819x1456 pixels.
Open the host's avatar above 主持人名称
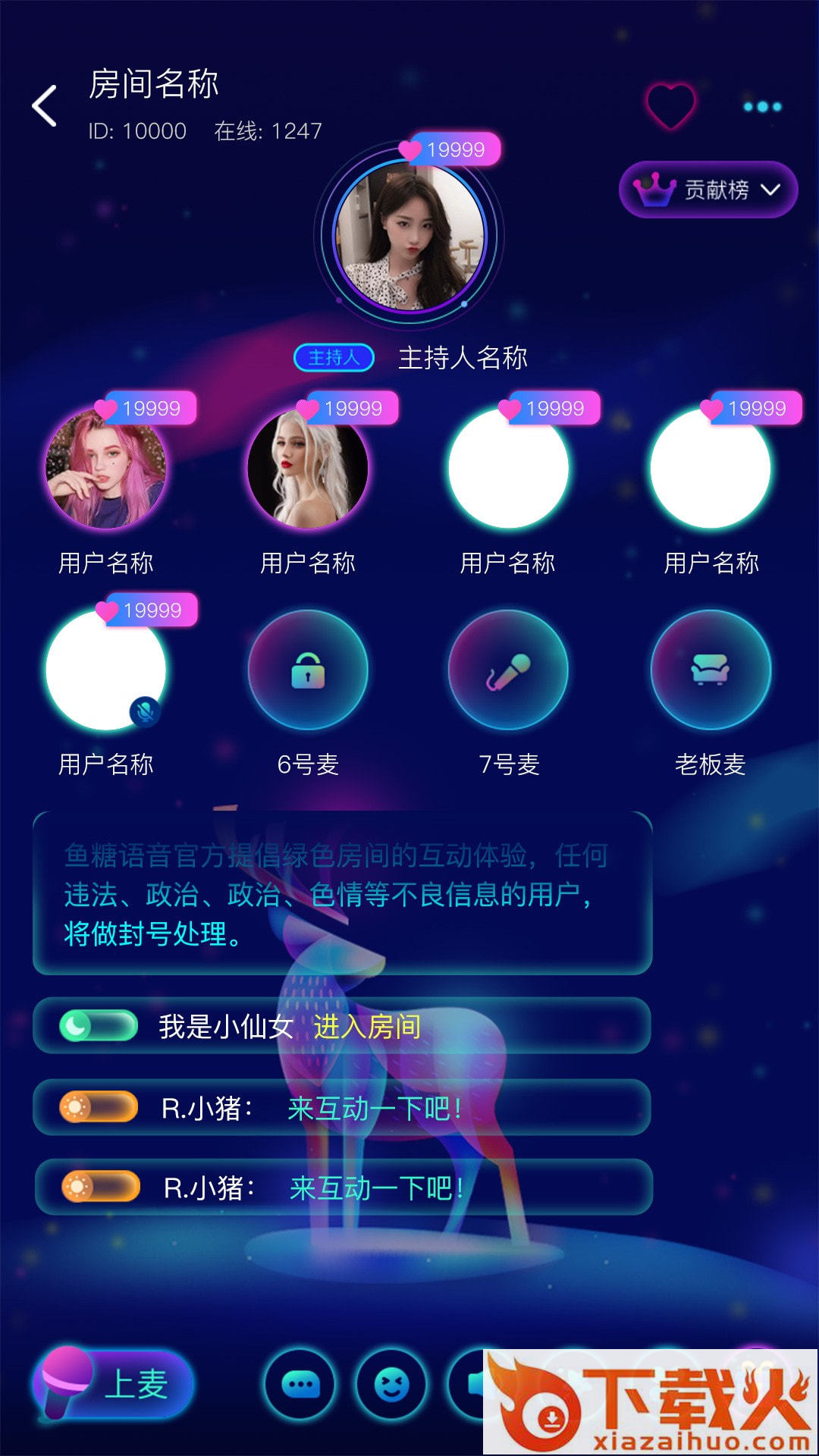click(409, 236)
